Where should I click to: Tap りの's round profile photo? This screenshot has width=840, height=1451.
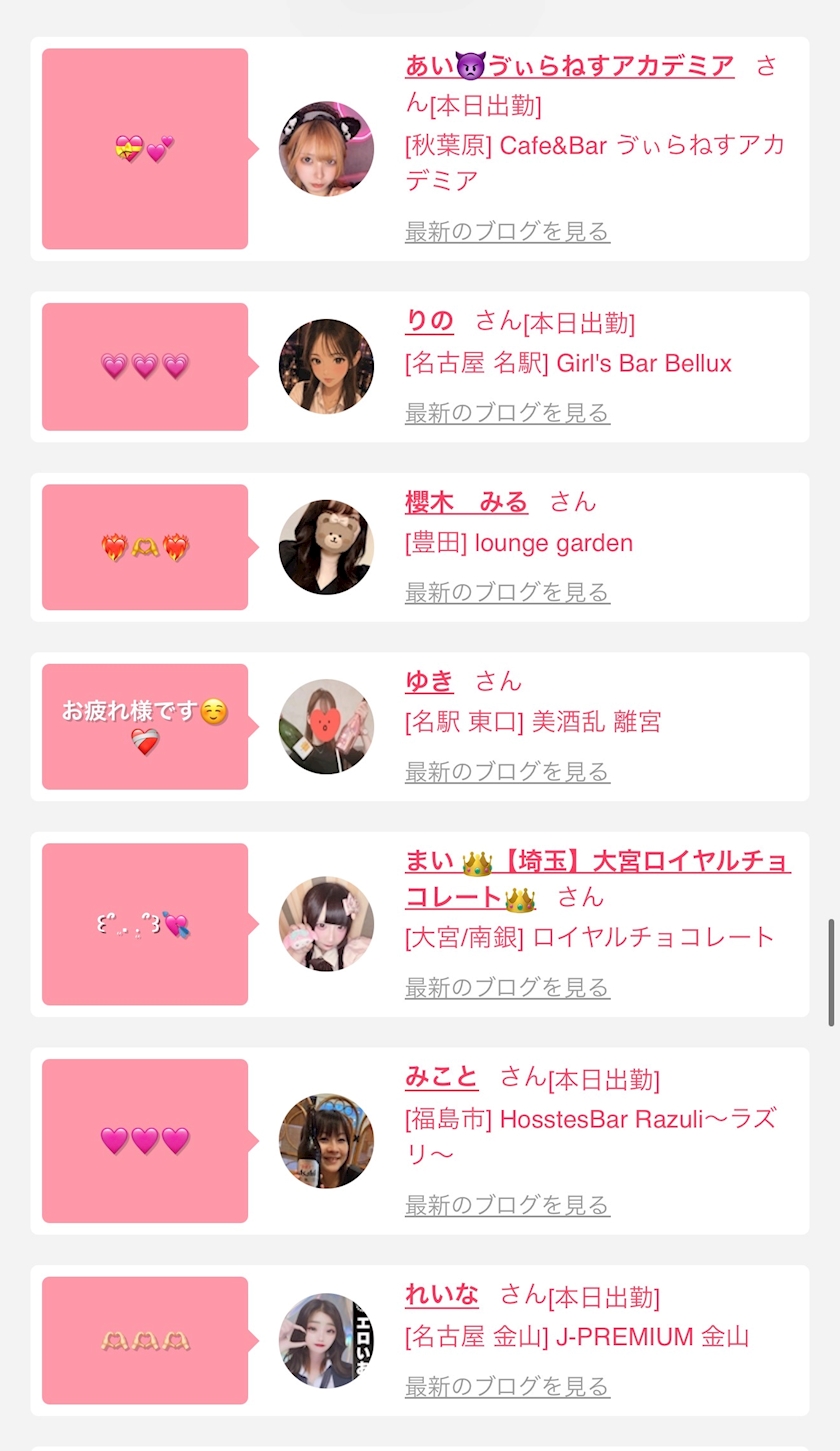coord(326,367)
